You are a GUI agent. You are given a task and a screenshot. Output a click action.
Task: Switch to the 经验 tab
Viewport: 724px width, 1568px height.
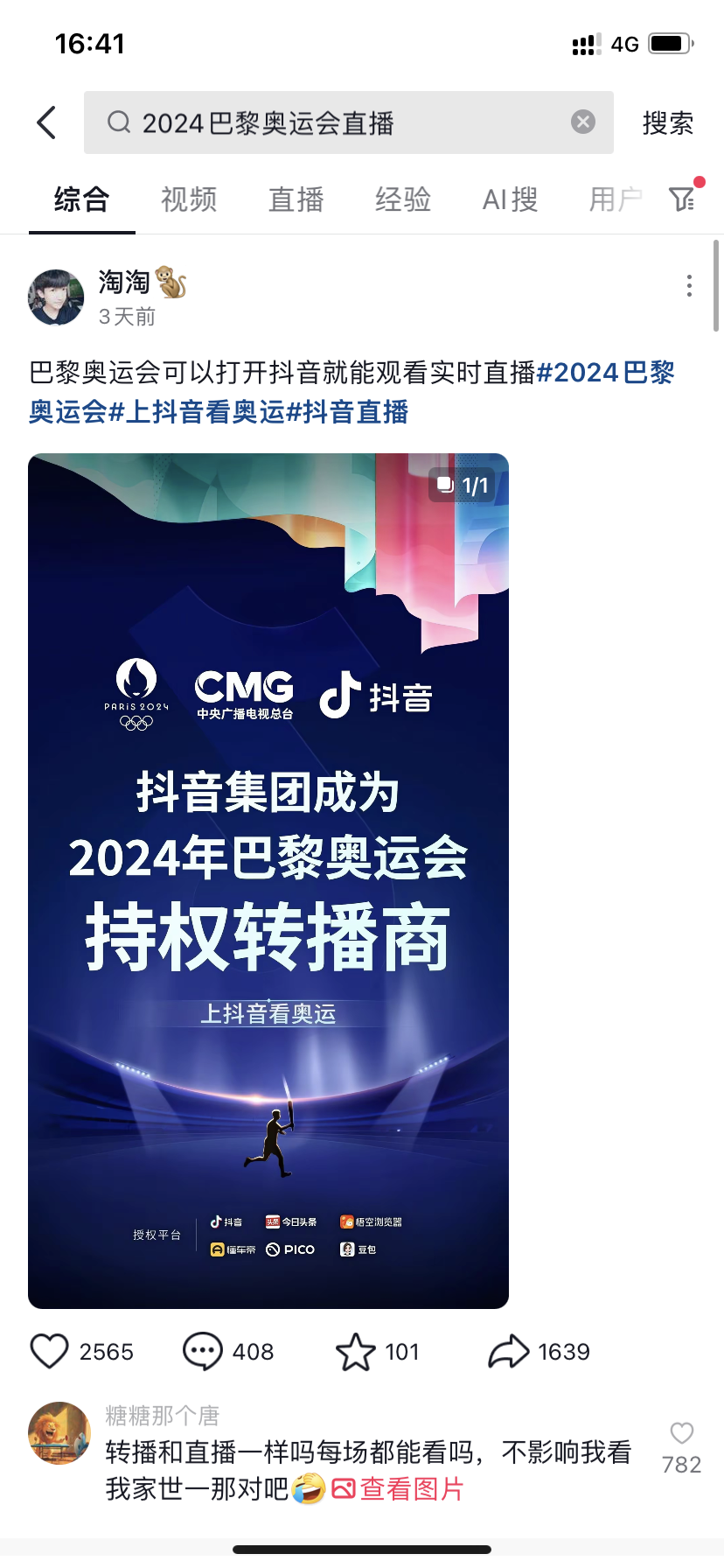[403, 199]
